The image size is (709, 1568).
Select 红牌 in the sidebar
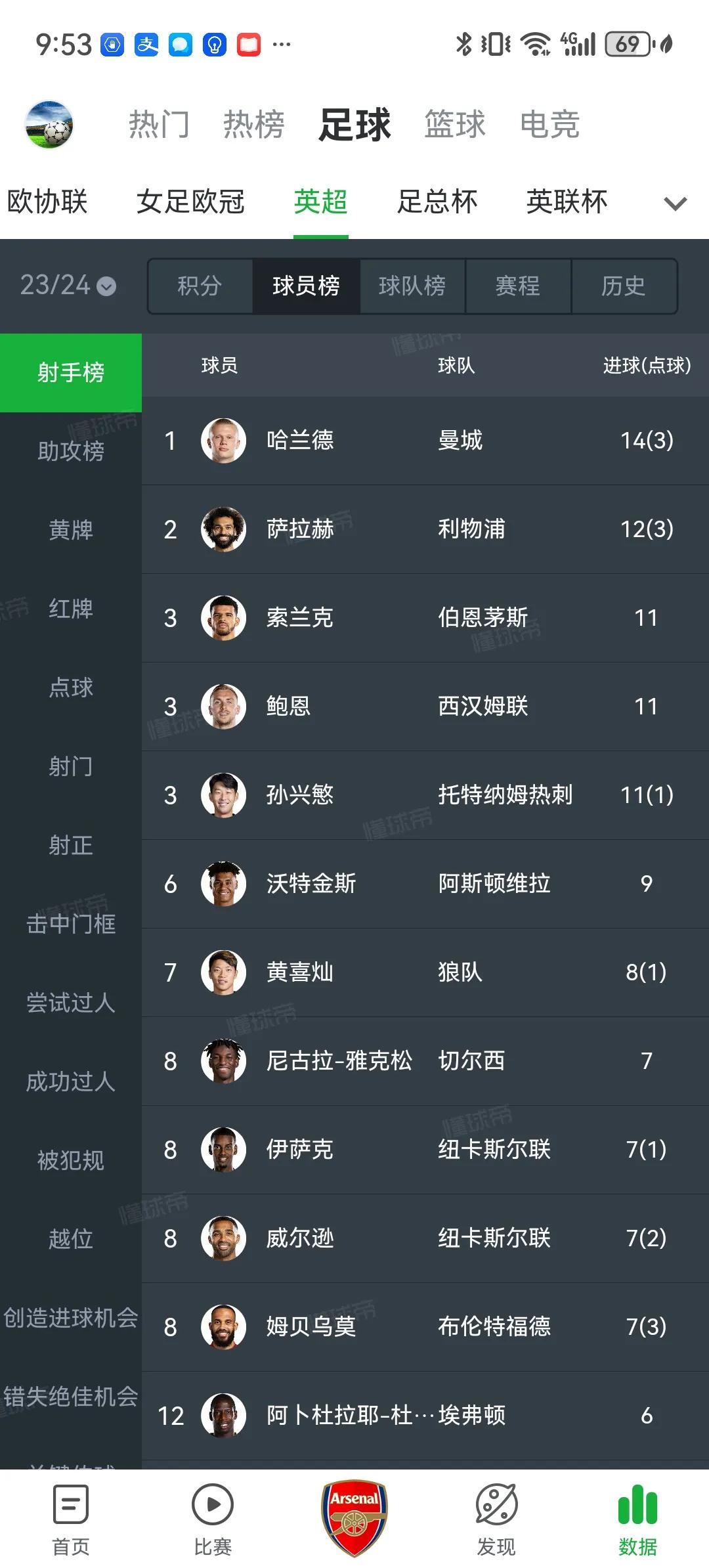point(70,609)
